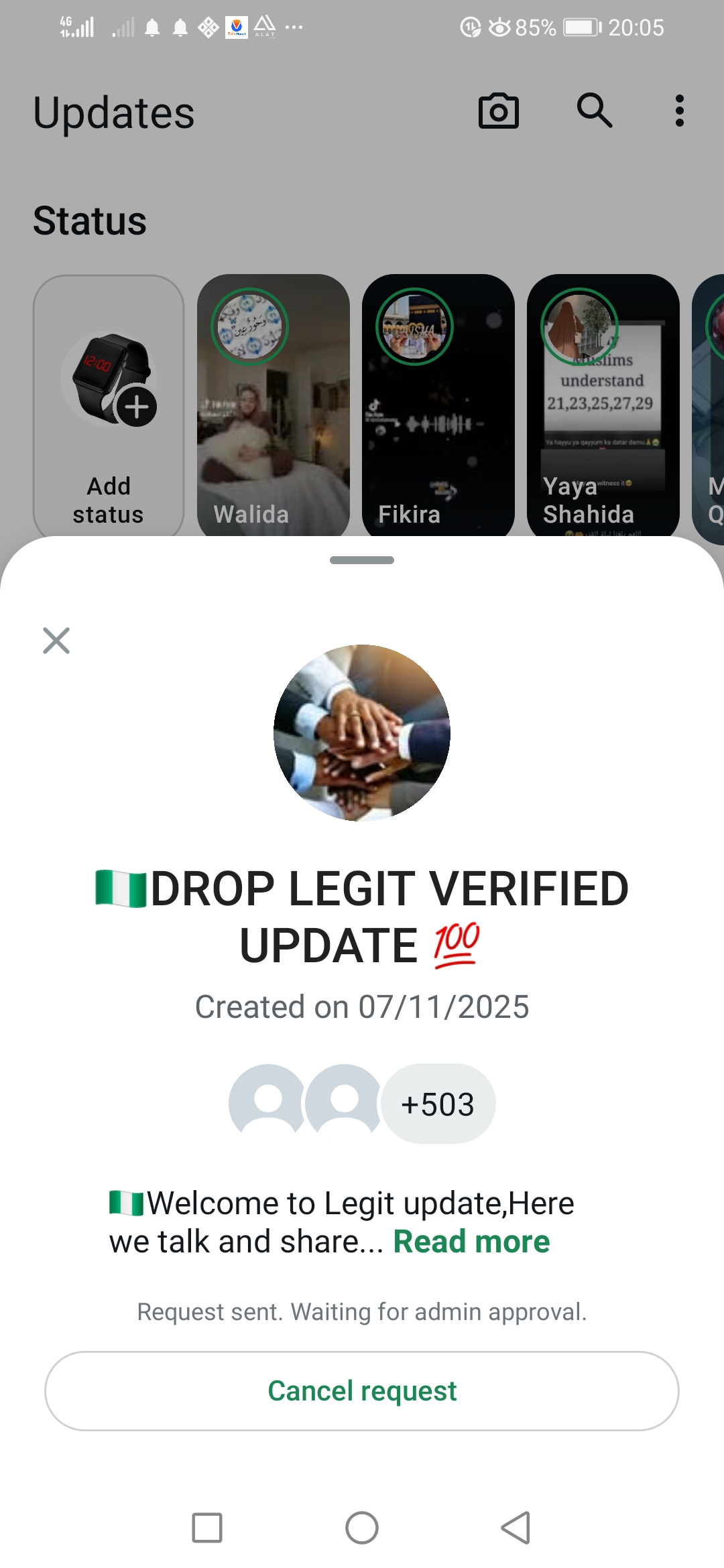724x1568 pixels.
Task: View Walida's status
Action: pyautogui.click(x=274, y=407)
